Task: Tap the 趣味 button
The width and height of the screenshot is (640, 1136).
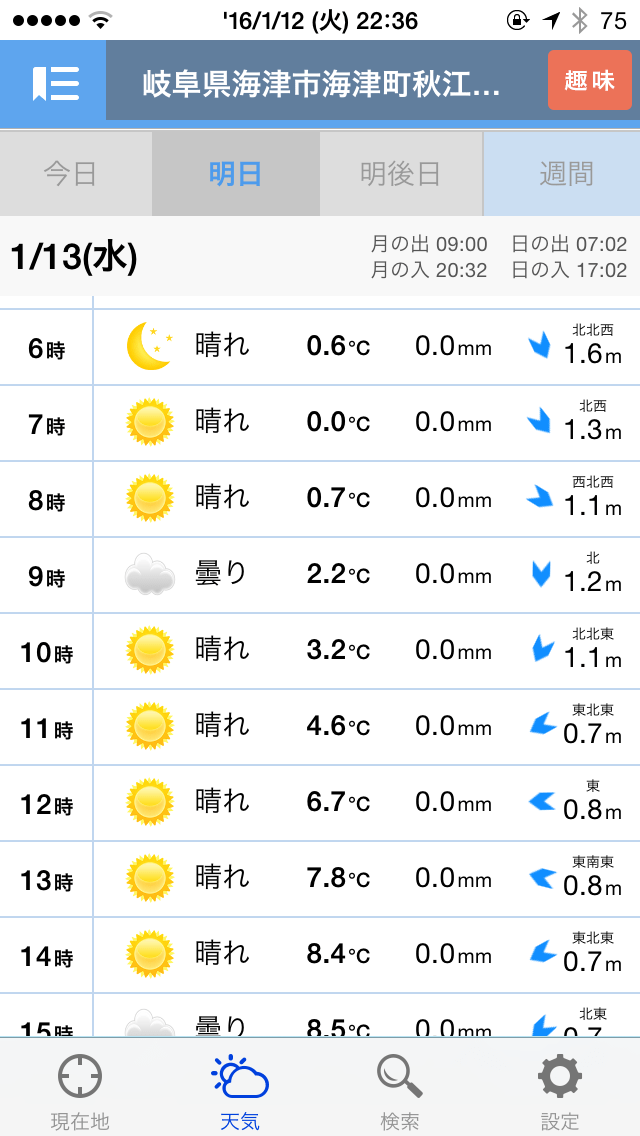Action: point(589,80)
